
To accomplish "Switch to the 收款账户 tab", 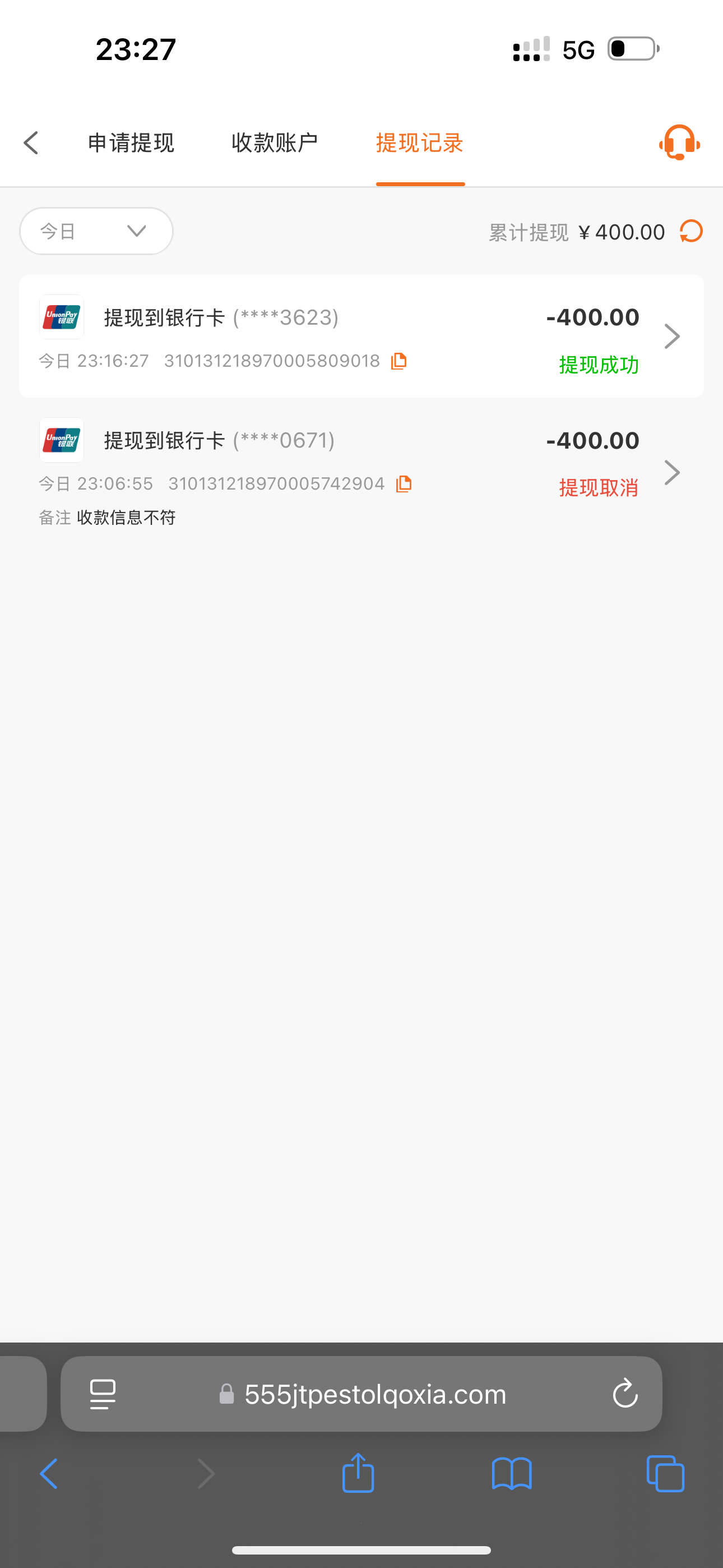I will point(275,143).
